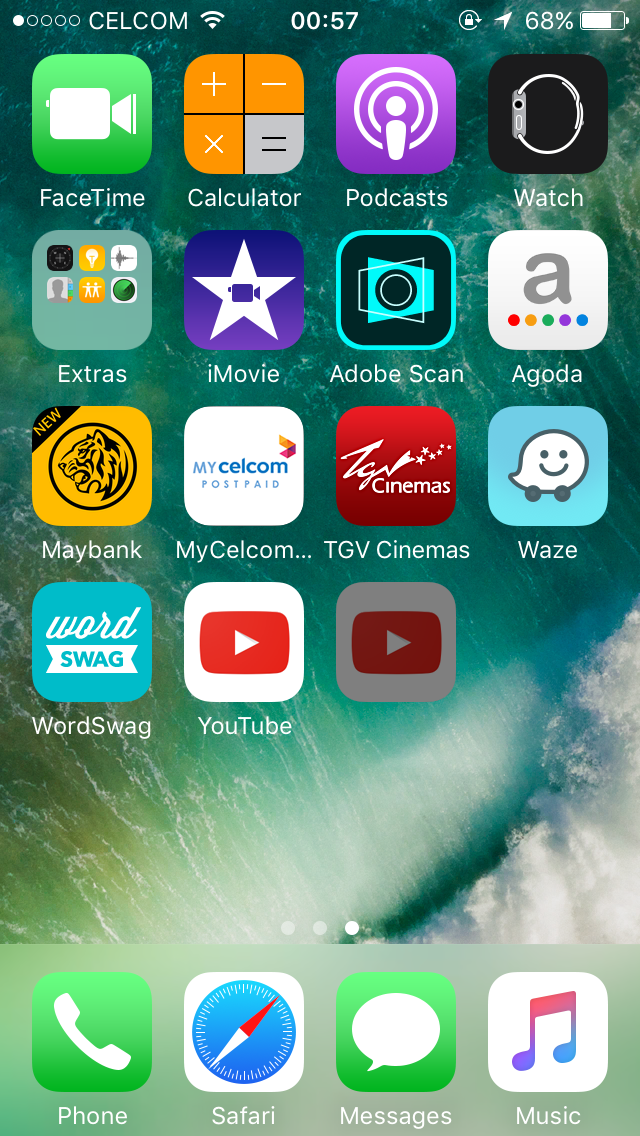This screenshot has height=1136, width=640.
Task: Open the Extras folder
Action: pos(92,290)
